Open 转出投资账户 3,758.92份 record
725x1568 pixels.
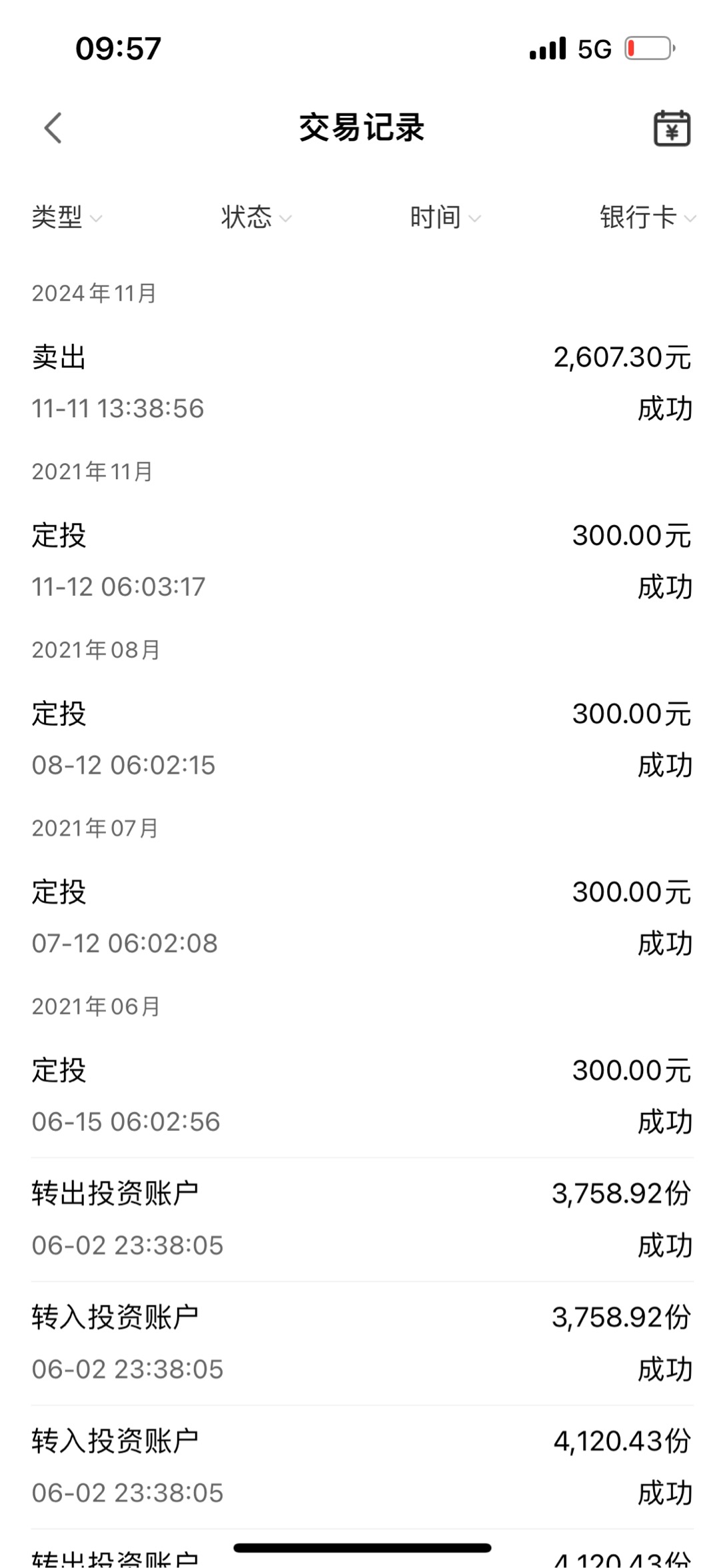point(362,1219)
